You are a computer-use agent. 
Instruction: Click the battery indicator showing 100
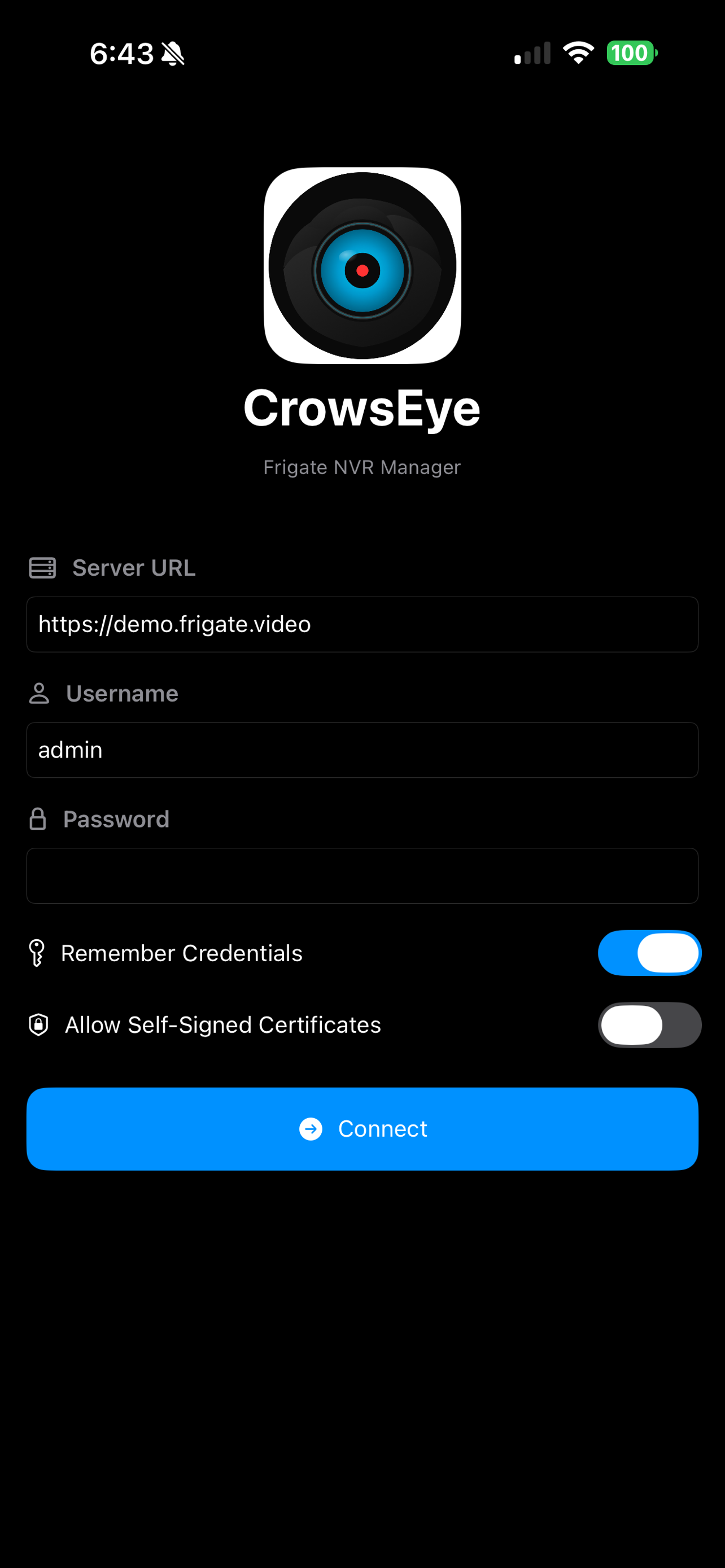tap(631, 53)
